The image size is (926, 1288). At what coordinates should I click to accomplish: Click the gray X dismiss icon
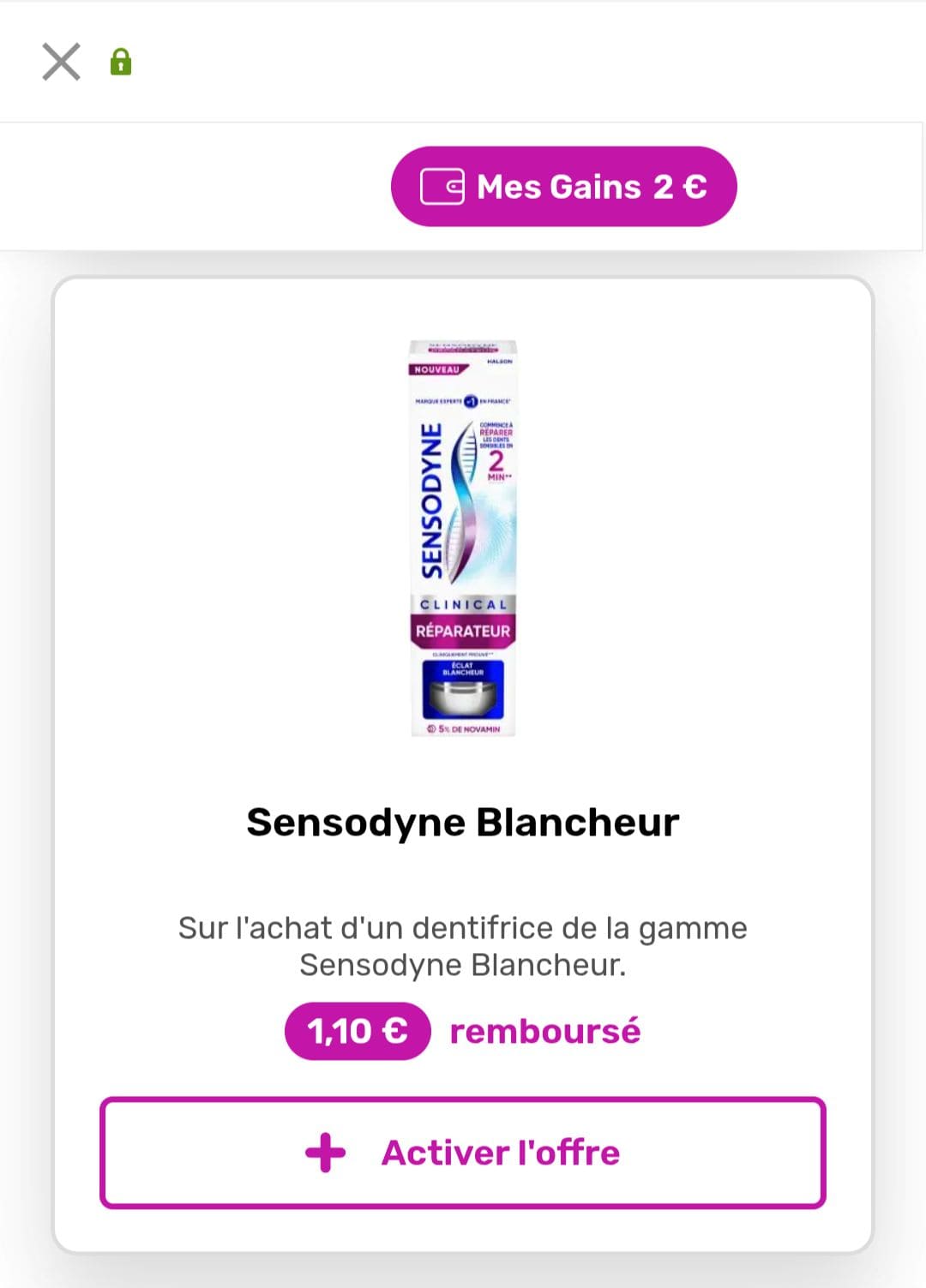click(60, 63)
